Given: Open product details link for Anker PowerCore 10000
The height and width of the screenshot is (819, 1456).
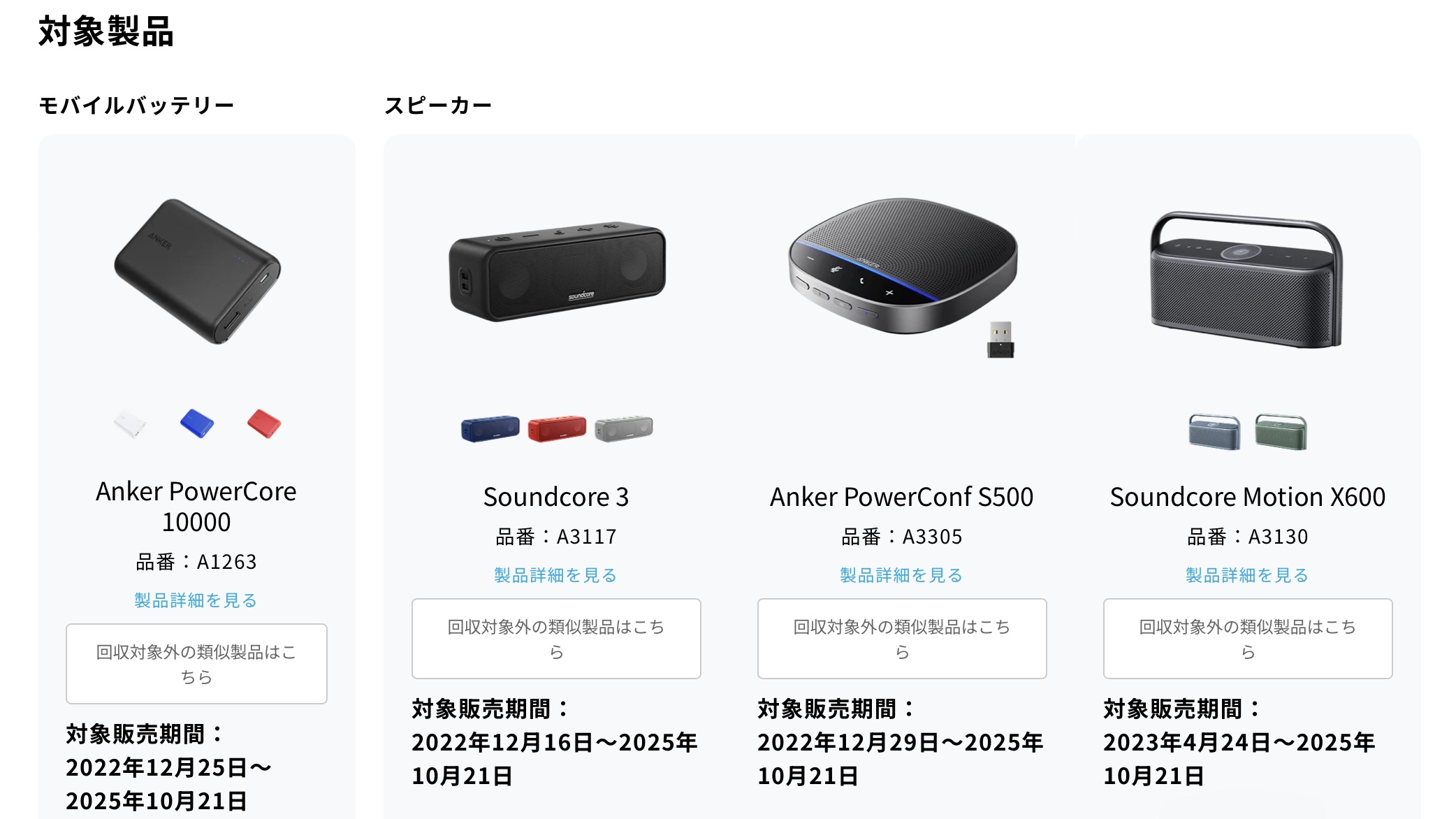Looking at the screenshot, I should [196, 600].
